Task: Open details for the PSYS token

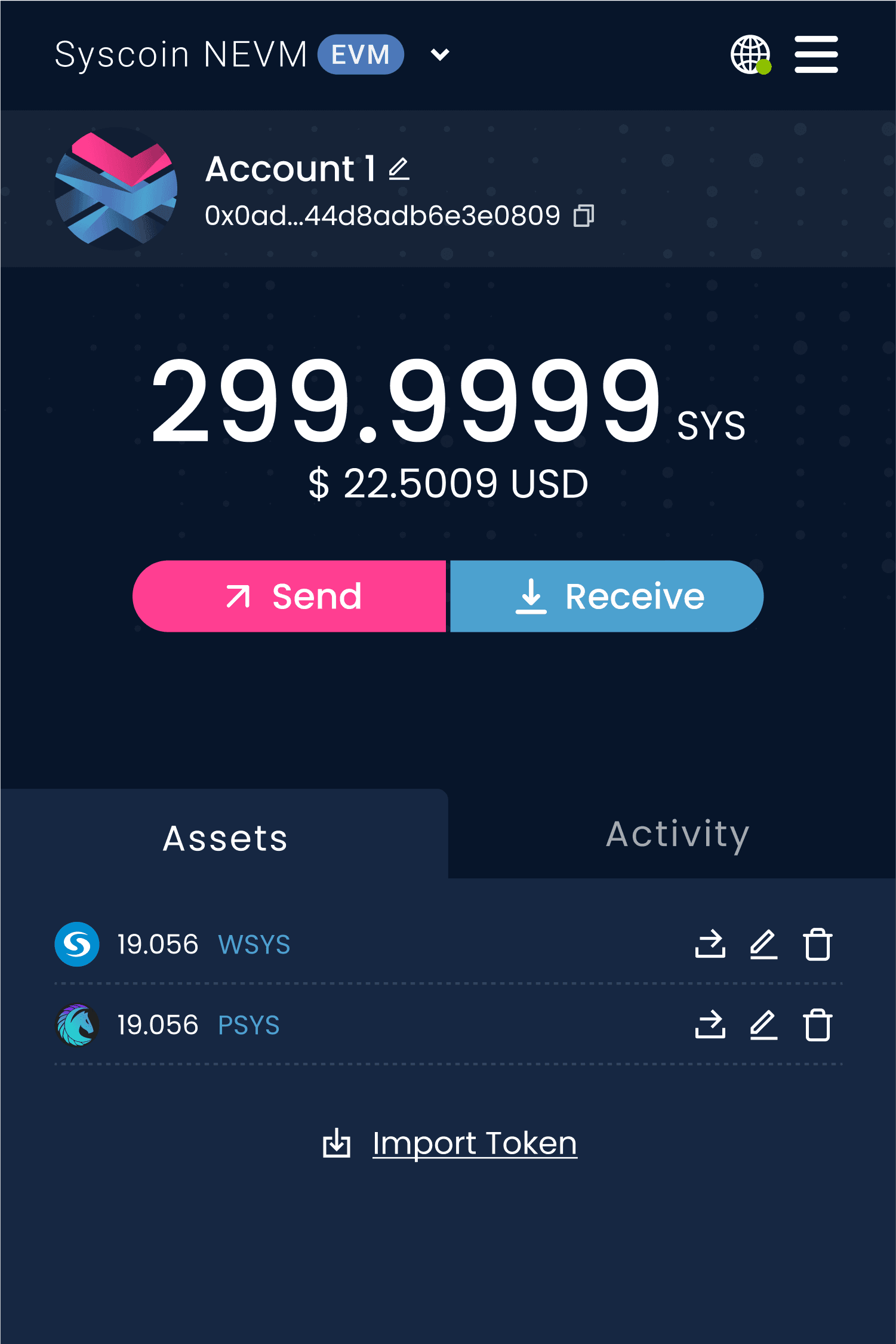Action: coord(710,1025)
